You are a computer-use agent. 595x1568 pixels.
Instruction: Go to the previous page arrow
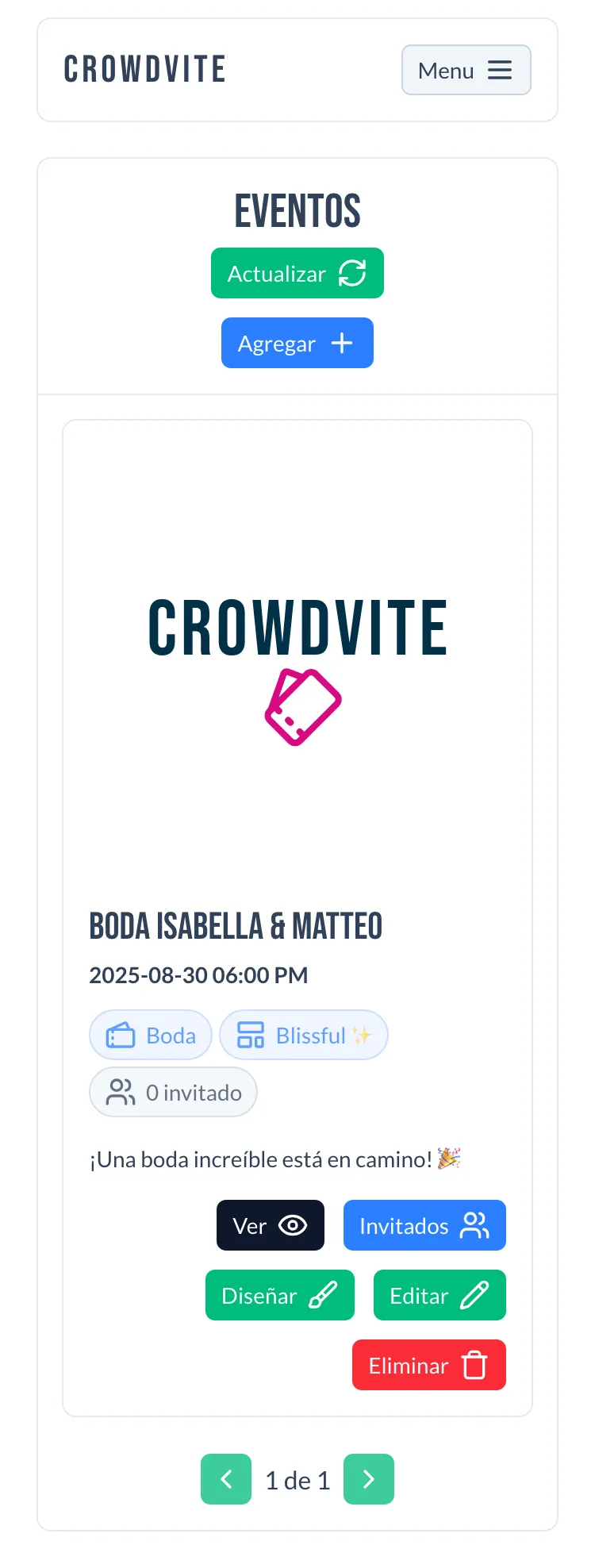[226, 1479]
